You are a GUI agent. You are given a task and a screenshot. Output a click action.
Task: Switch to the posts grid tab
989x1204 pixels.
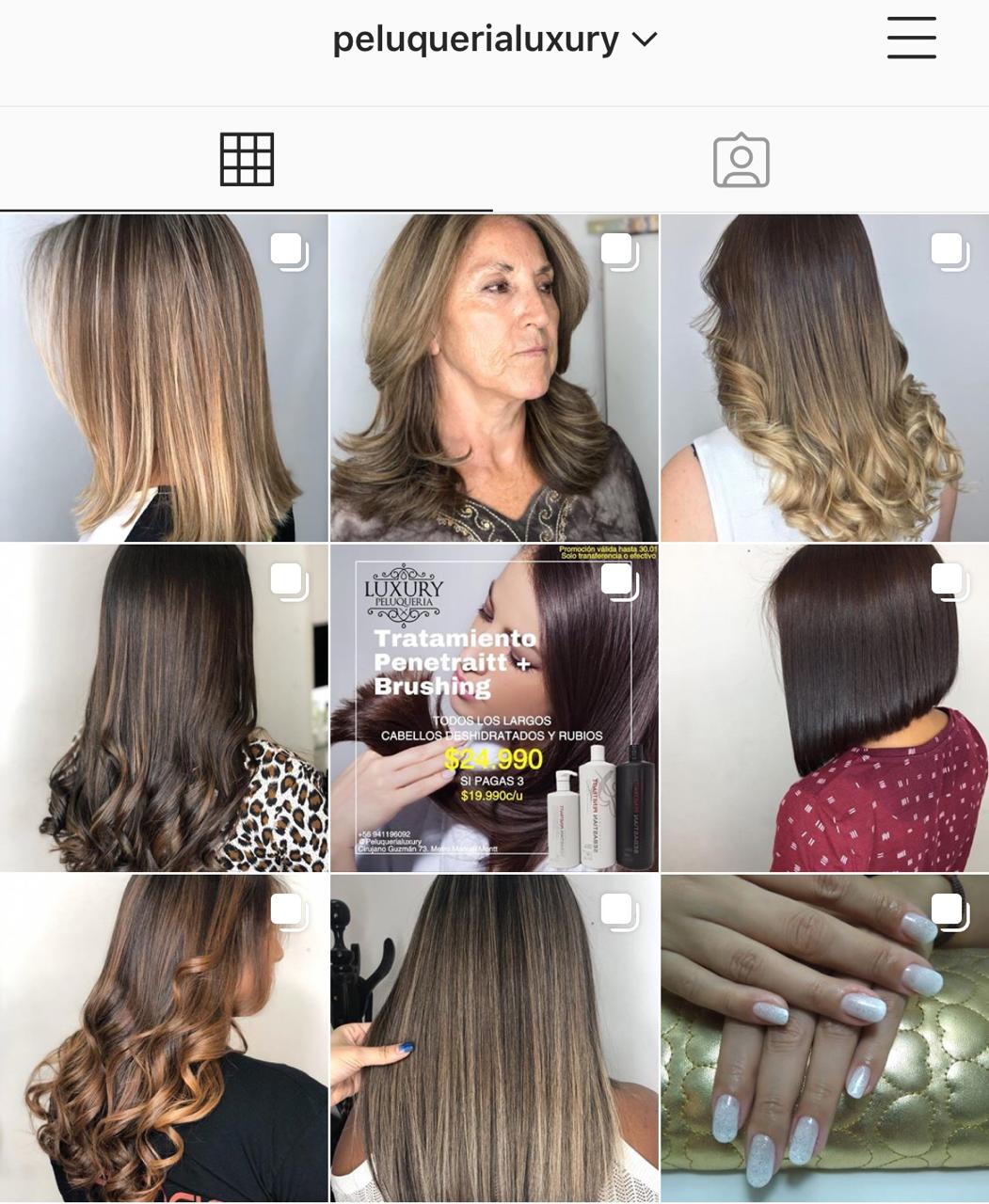click(x=247, y=159)
